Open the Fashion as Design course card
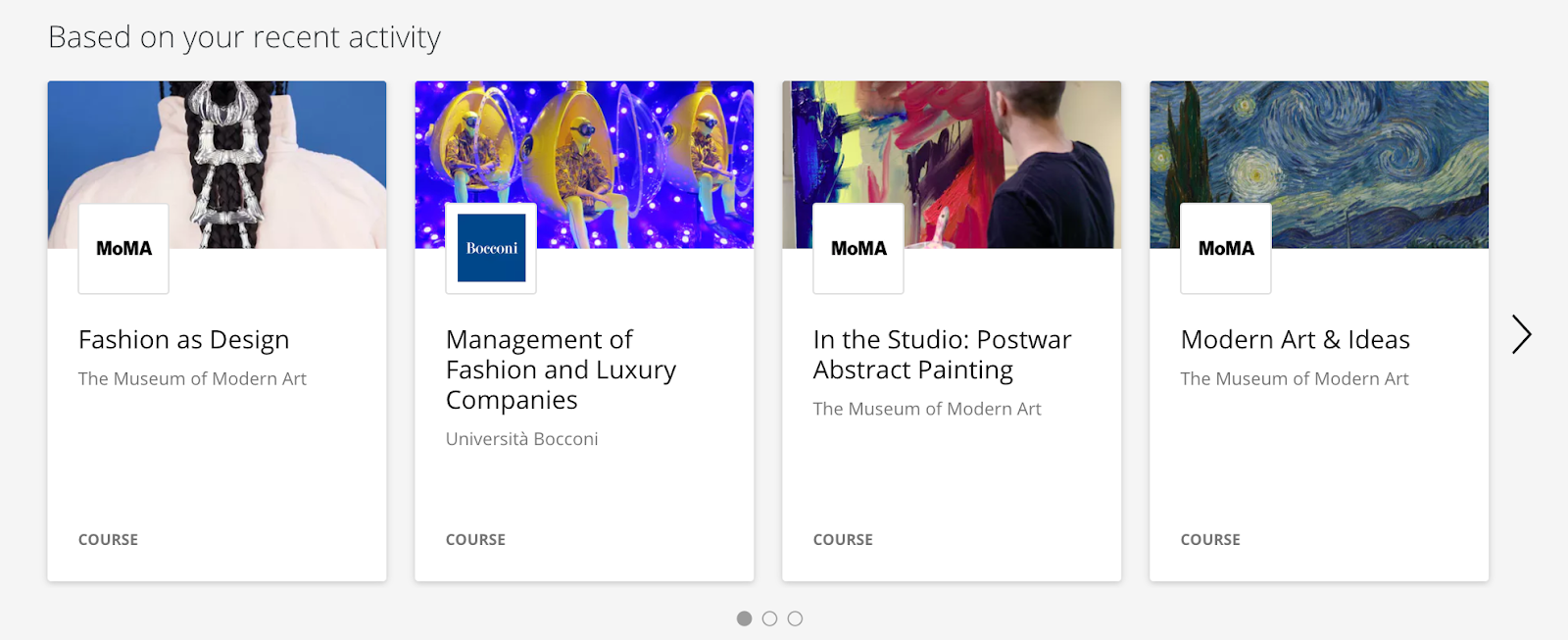The width and height of the screenshot is (1568, 640). click(183, 340)
